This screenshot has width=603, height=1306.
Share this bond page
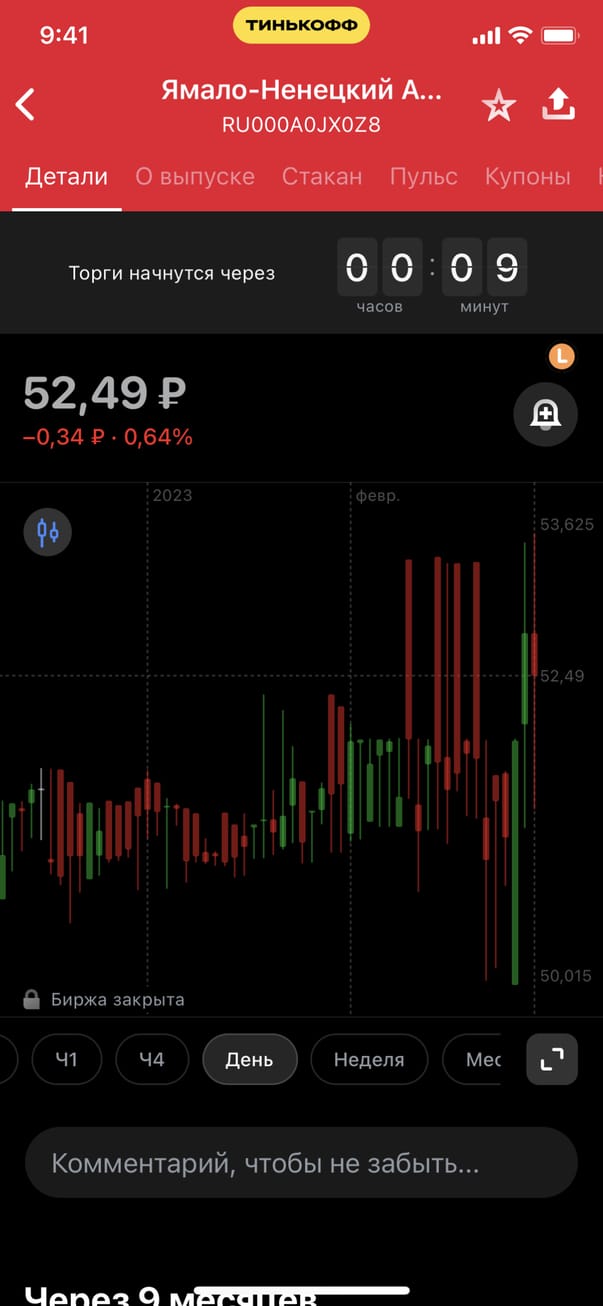(x=559, y=105)
